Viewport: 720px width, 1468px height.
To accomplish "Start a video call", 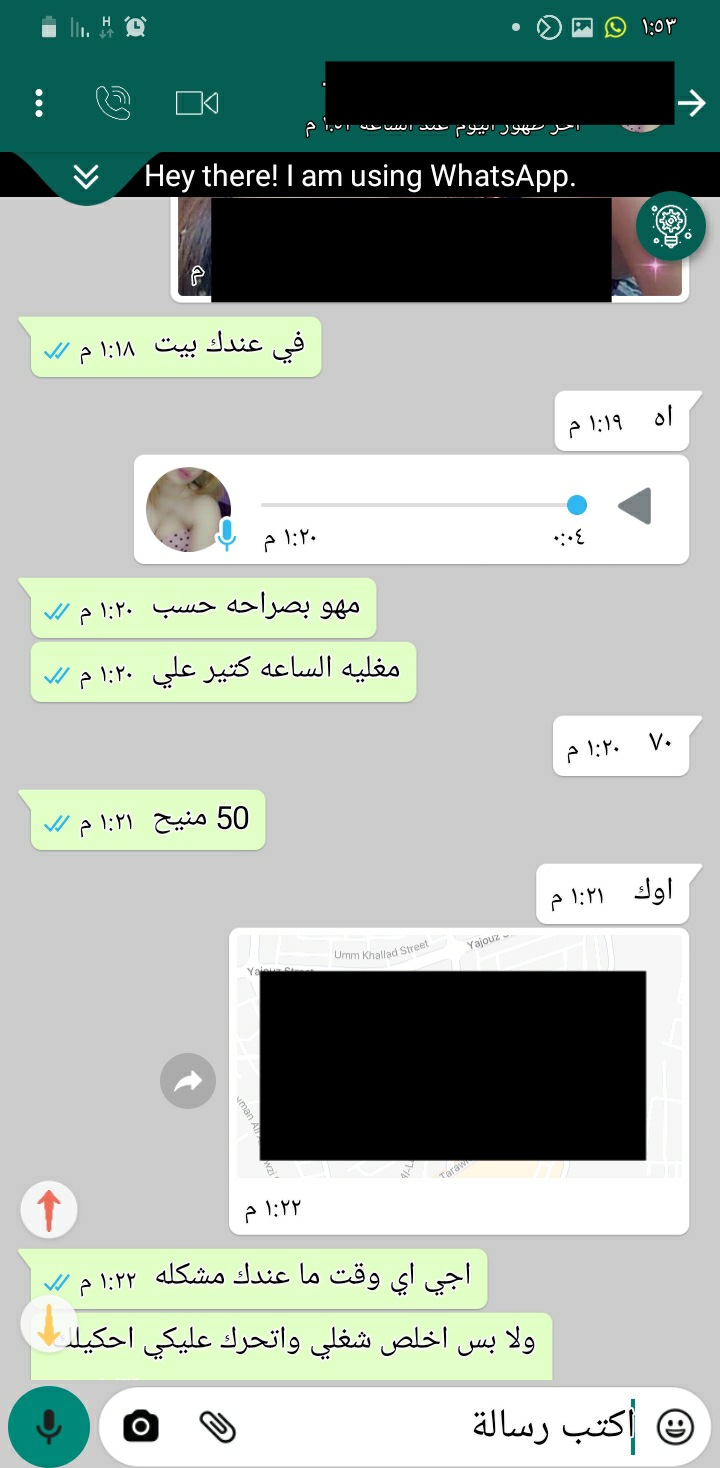I will [197, 103].
